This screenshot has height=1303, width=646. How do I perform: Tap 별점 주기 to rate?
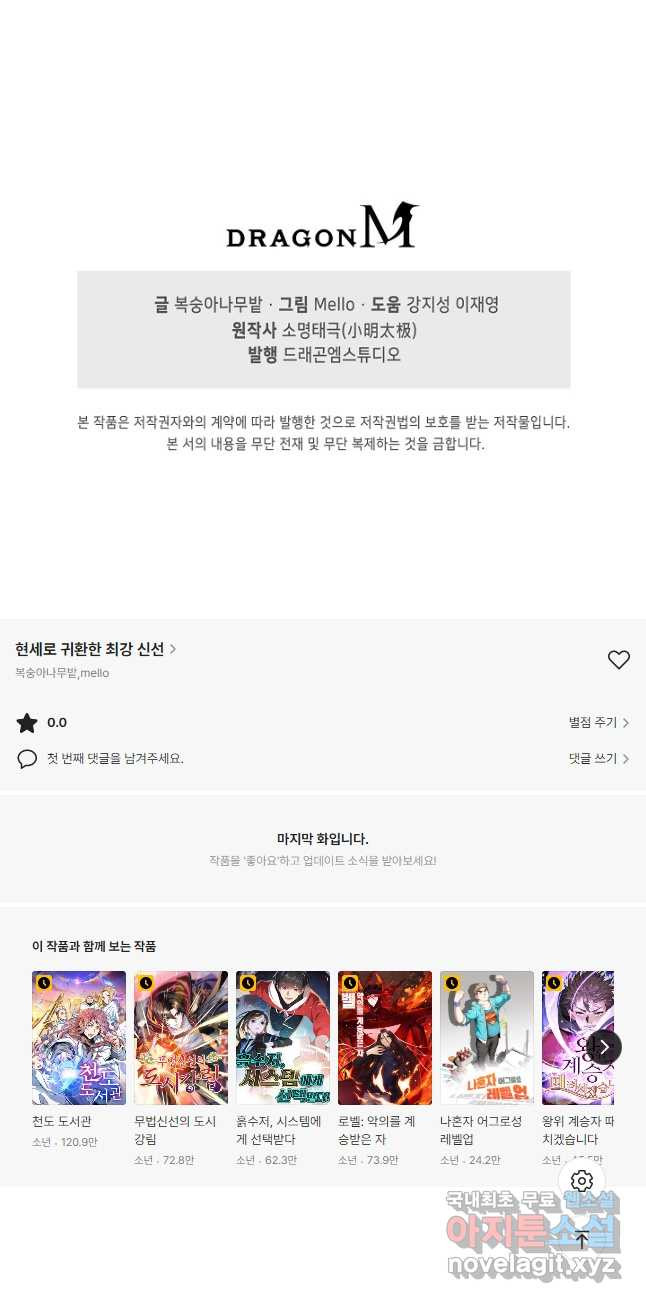tap(598, 723)
